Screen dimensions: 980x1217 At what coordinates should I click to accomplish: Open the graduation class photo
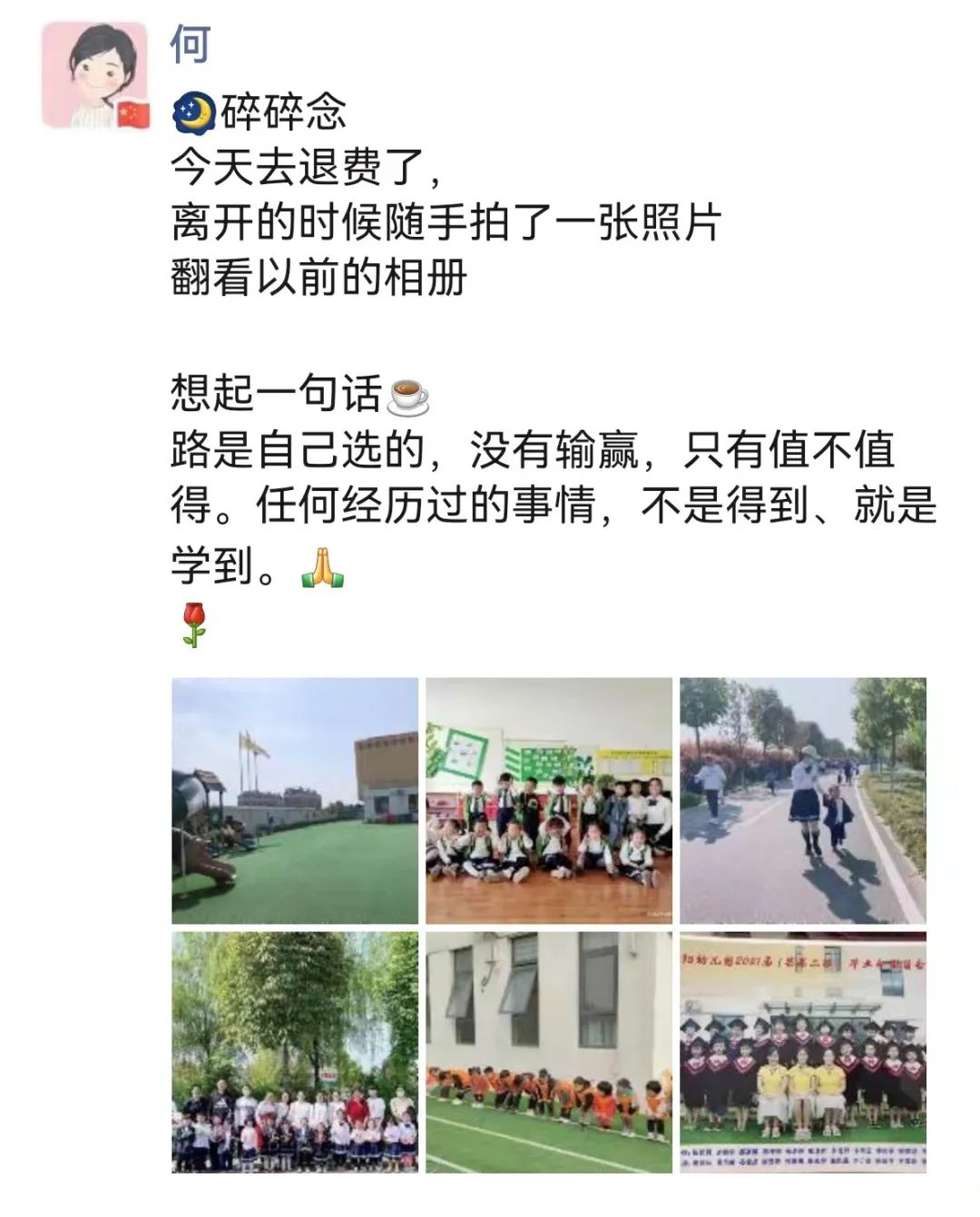tap(803, 1053)
